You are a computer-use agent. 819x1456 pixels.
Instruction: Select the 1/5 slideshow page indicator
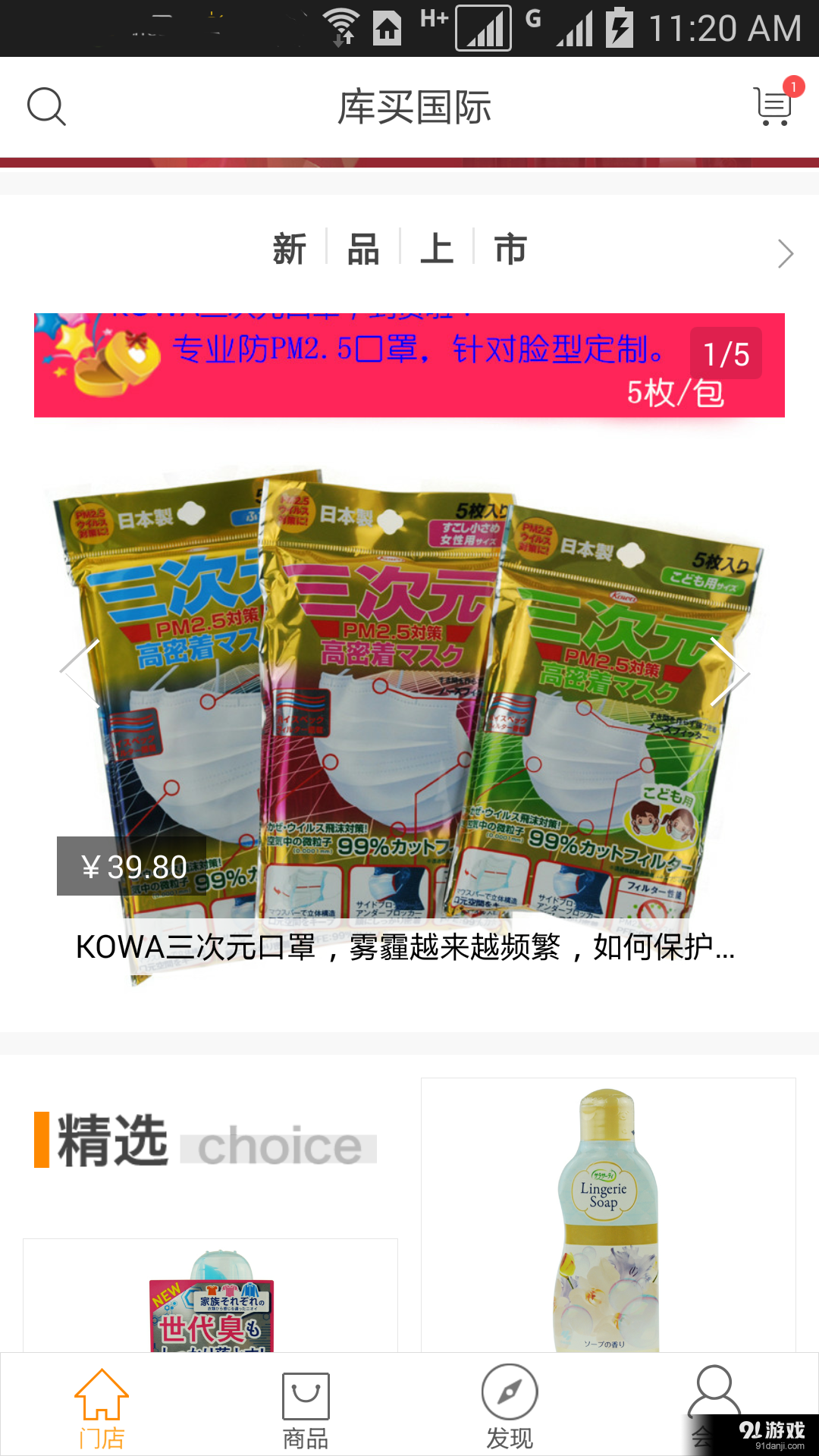tap(725, 353)
